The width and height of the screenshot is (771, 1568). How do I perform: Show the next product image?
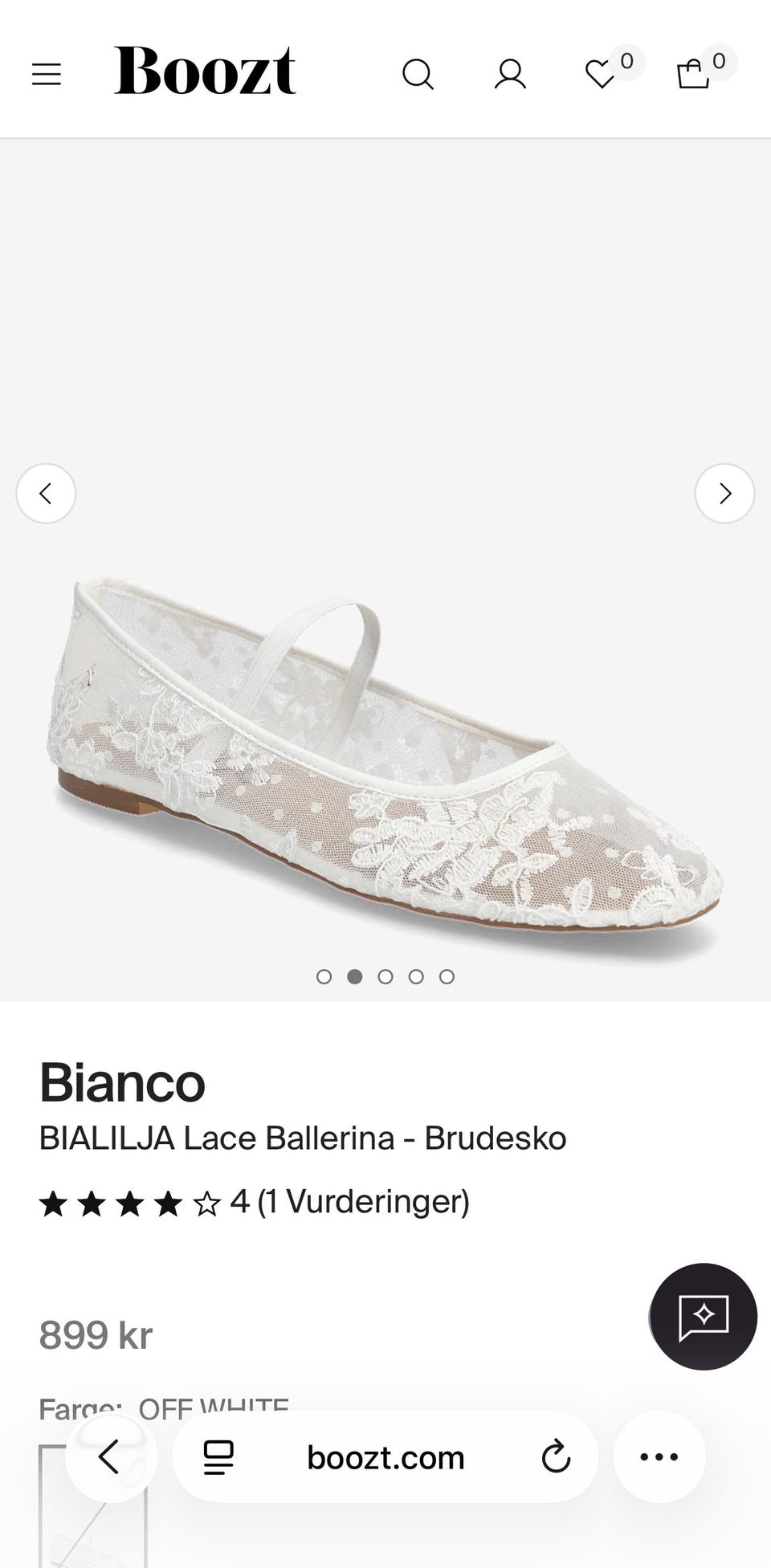click(x=724, y=493)
